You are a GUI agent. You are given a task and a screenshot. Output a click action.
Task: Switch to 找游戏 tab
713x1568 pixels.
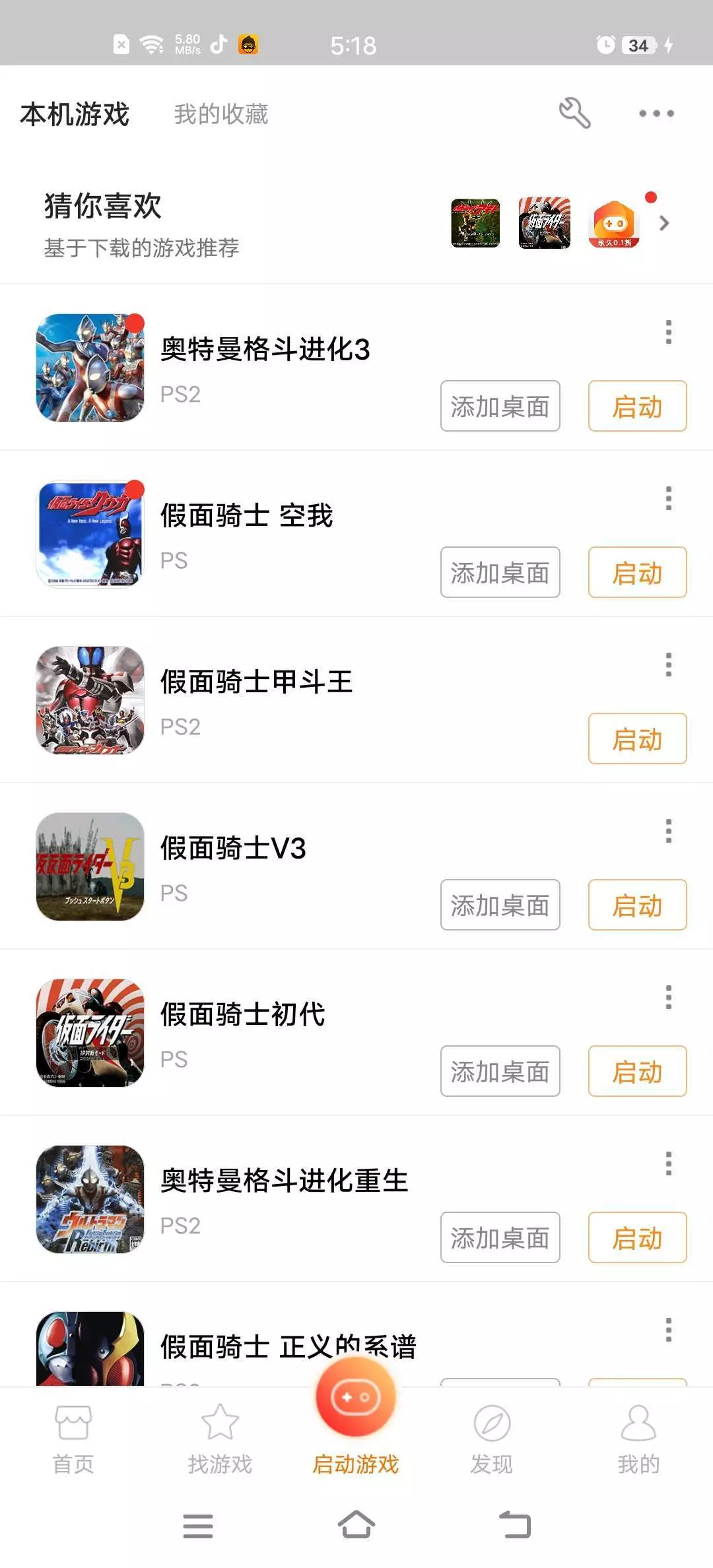(x=220, y=1439)
